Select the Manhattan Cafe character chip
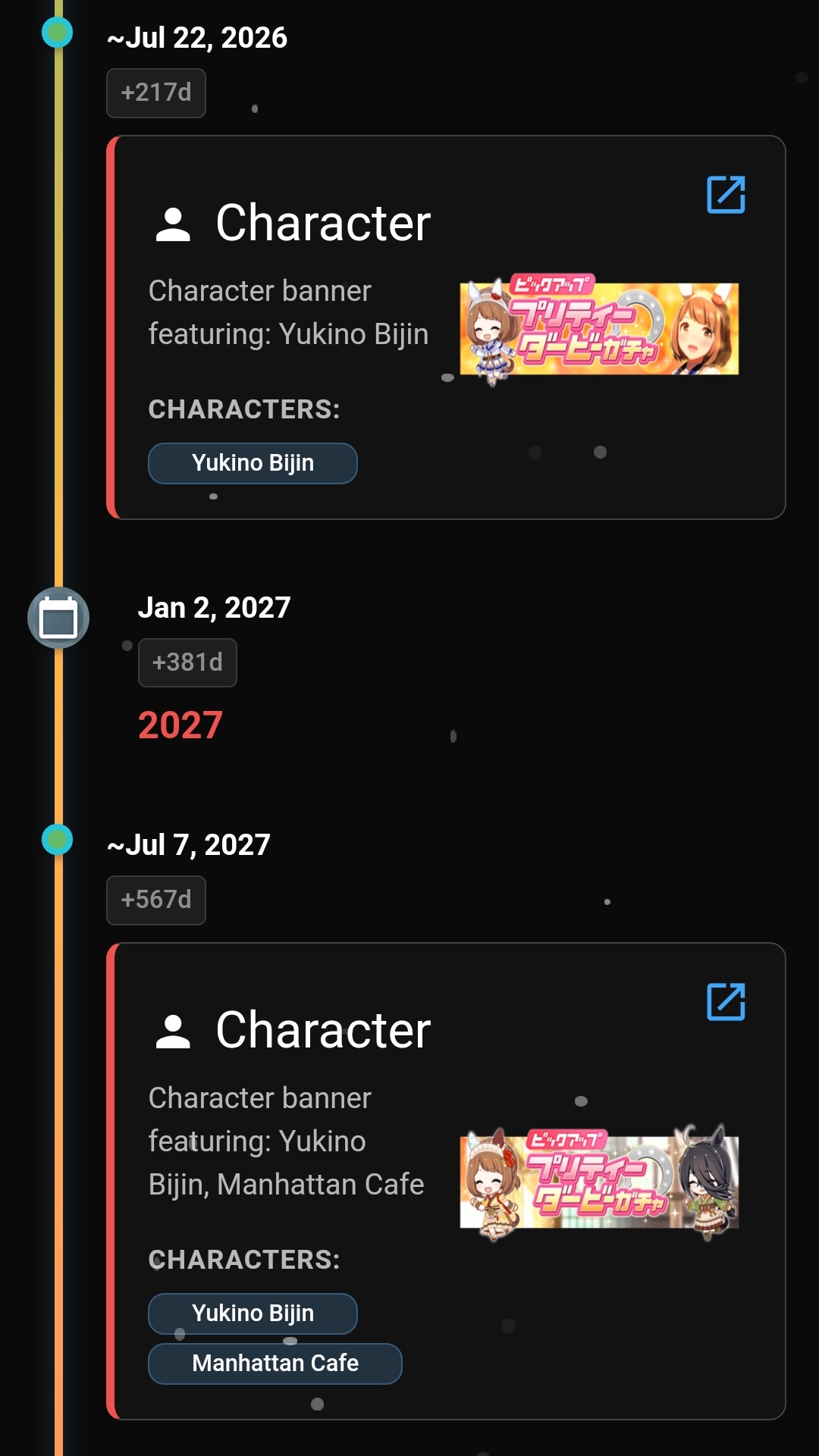Viewport: 819px width, 1456px height. pyautogui.click(x=275, y=1364)
